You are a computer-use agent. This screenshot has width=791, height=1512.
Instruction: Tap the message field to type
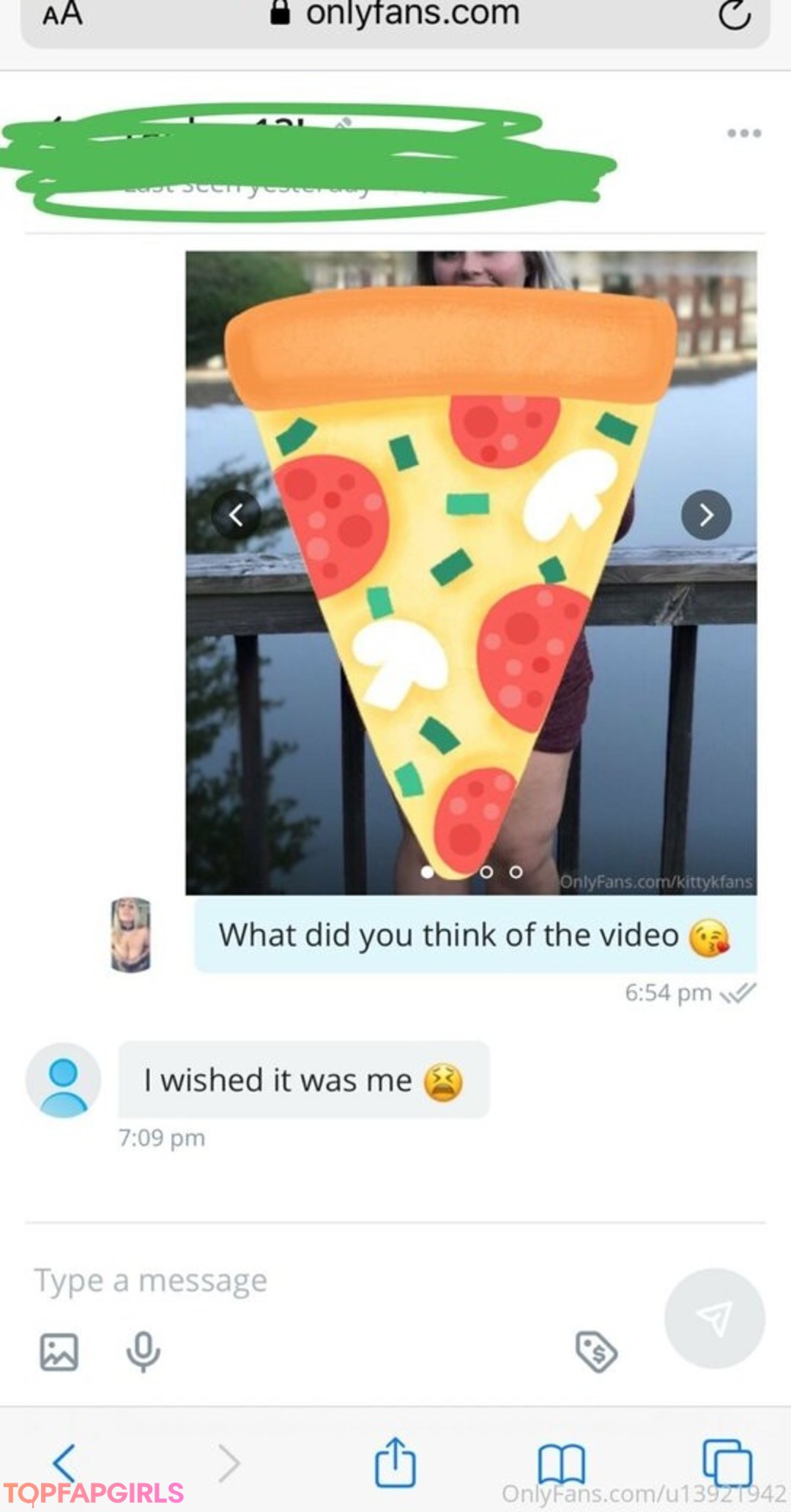click(x=293, y=1281)
